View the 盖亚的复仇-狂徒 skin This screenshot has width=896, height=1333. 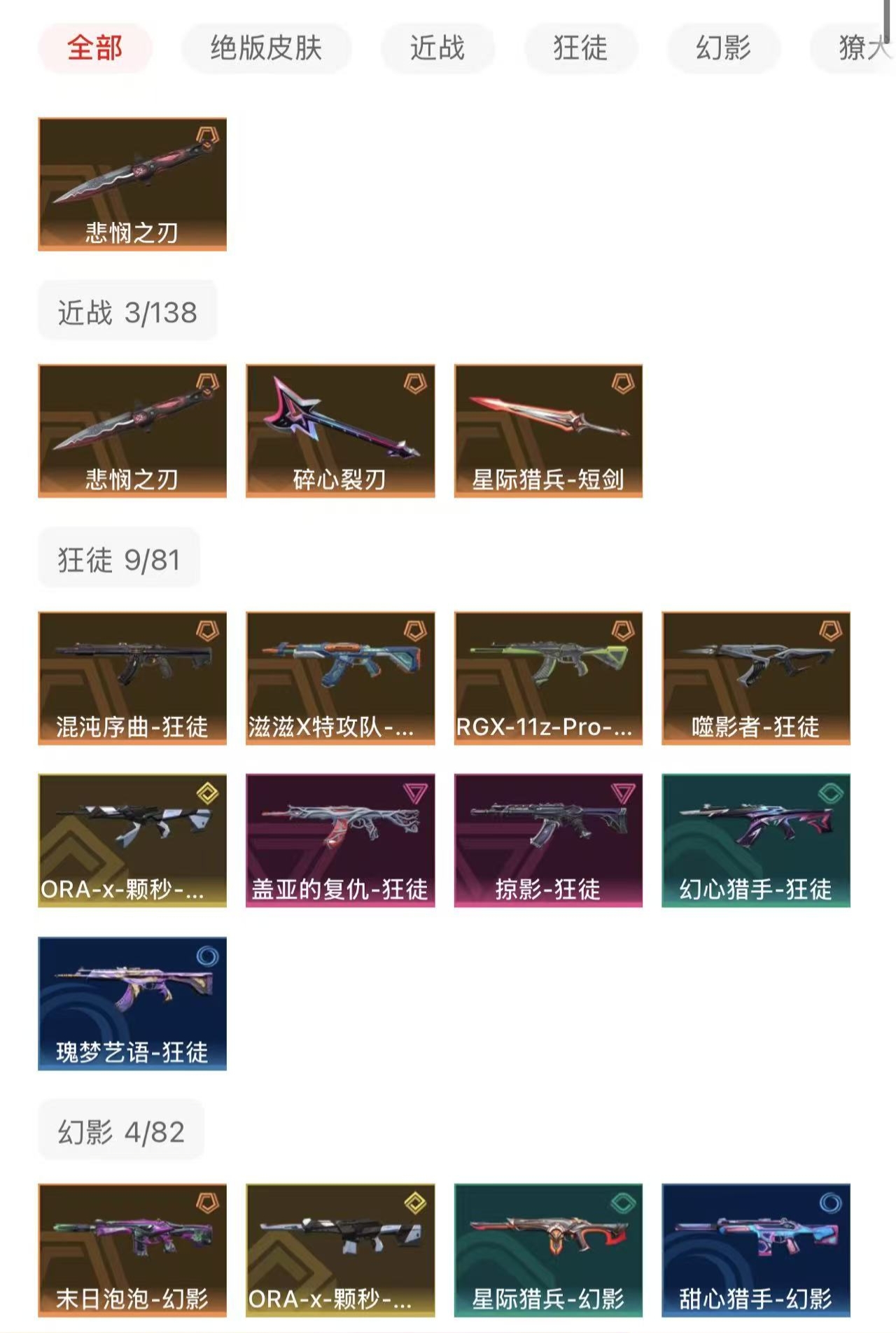click(340, 840)
